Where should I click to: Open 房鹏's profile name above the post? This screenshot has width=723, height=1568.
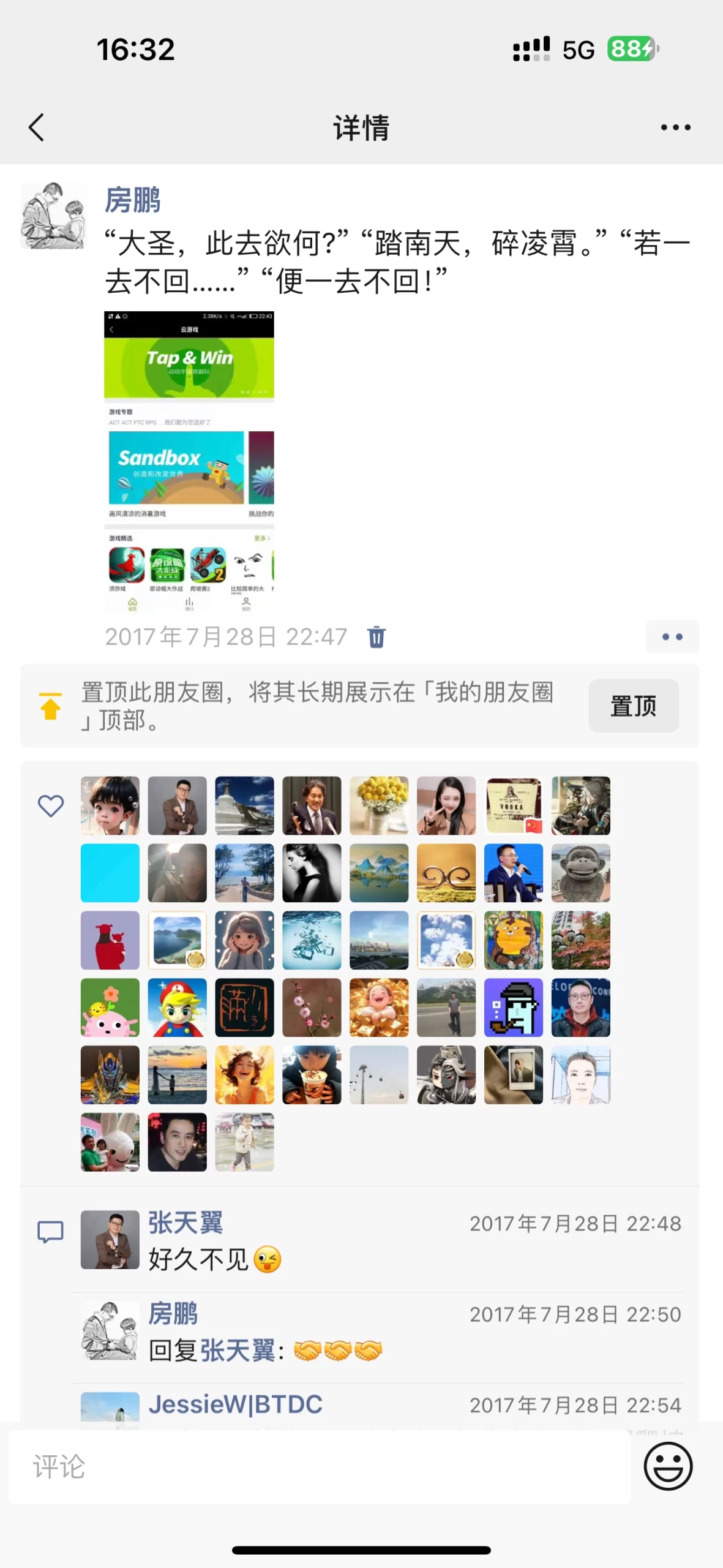click(132, 200)
